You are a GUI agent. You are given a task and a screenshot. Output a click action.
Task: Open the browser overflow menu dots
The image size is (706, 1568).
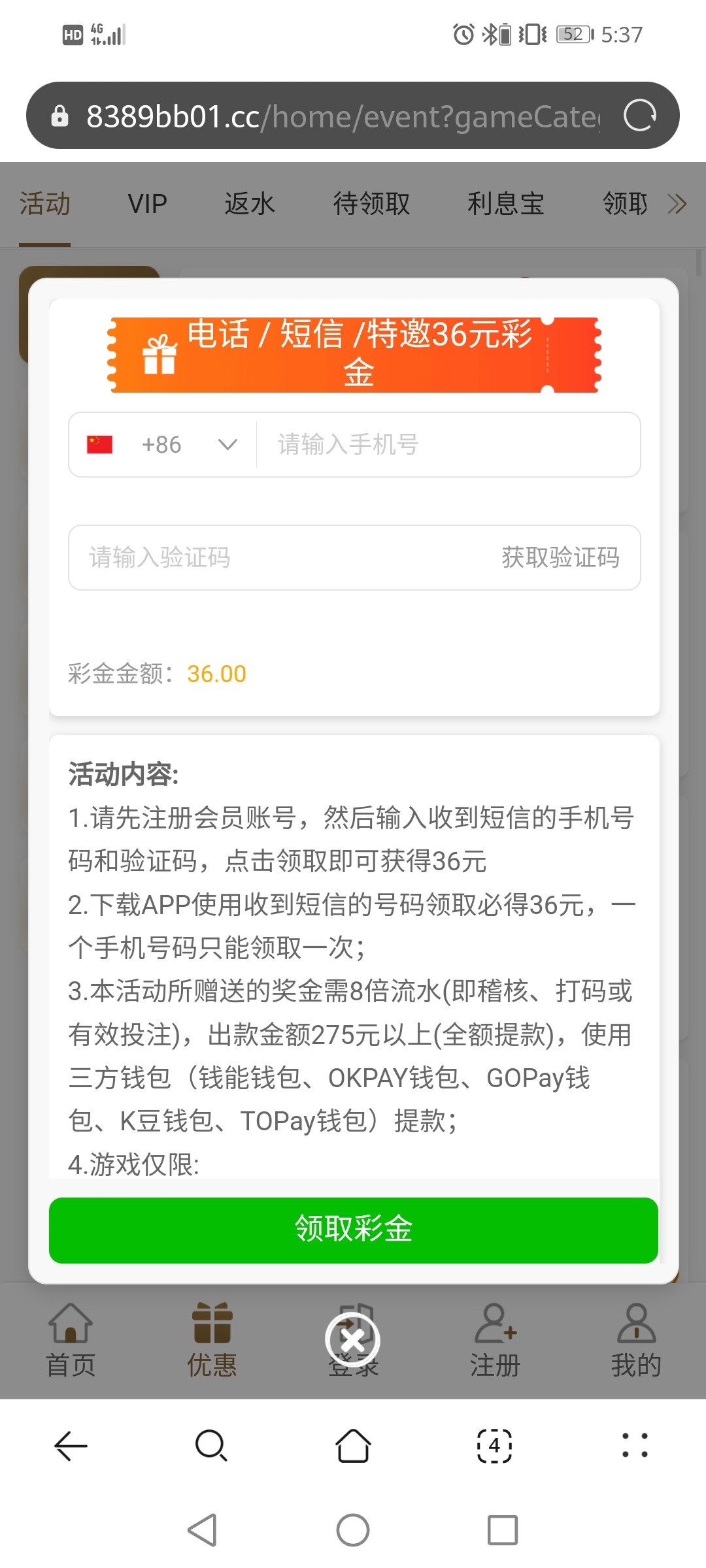pyautogui.click(x=635, y=1445)
